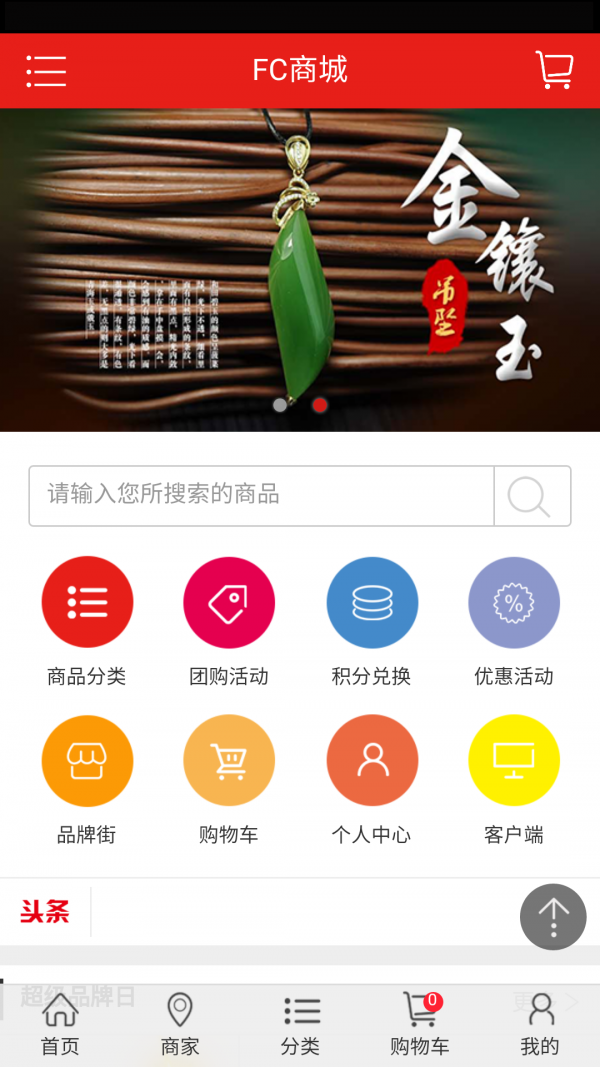Open the hamburger drawer menu
The width and height of the screenshot is (600, 1067).
pos(46,71)
